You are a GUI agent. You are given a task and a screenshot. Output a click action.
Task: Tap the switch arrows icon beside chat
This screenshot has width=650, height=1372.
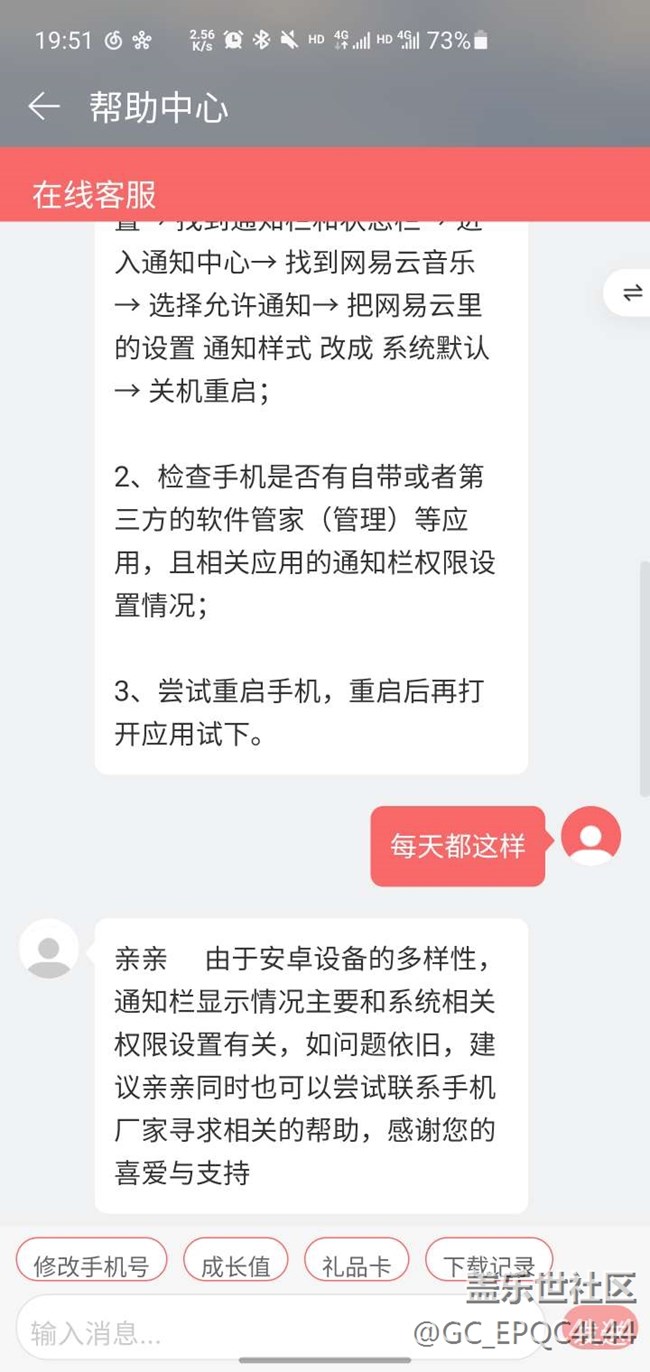point(631,293)
